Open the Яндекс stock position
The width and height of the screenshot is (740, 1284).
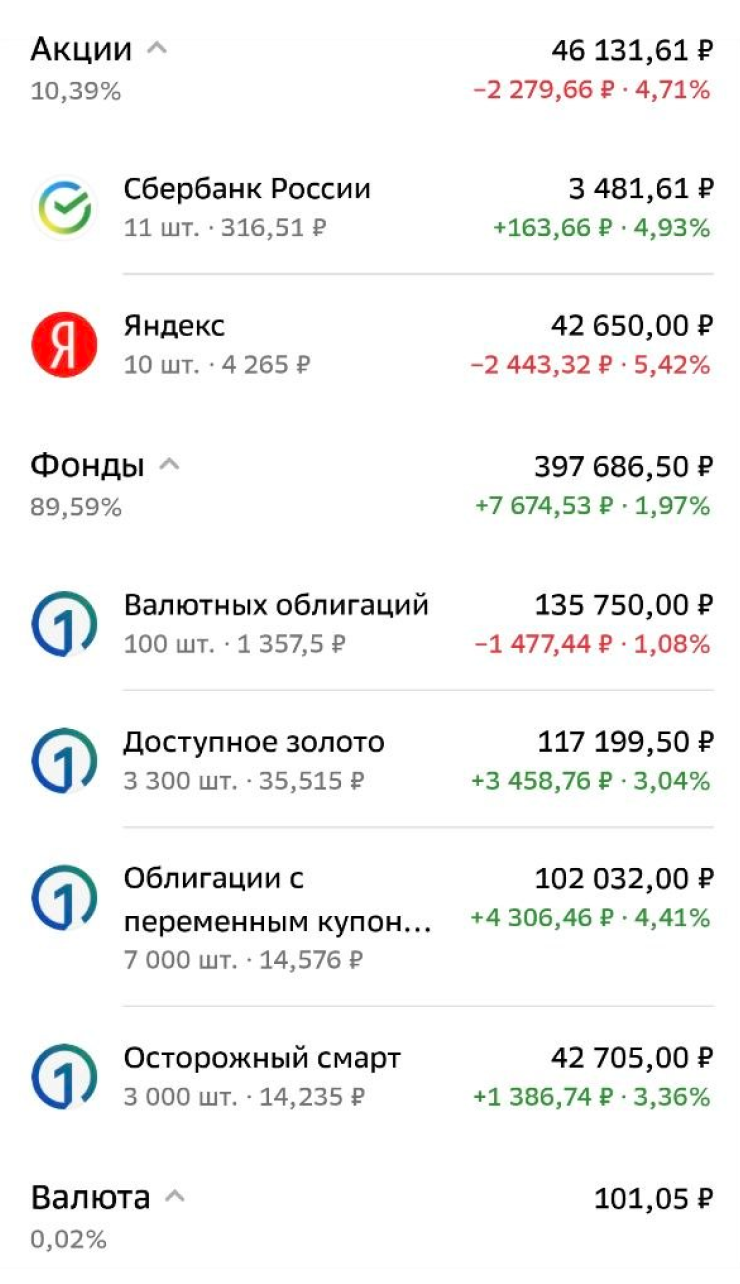(x=370, y=344)
